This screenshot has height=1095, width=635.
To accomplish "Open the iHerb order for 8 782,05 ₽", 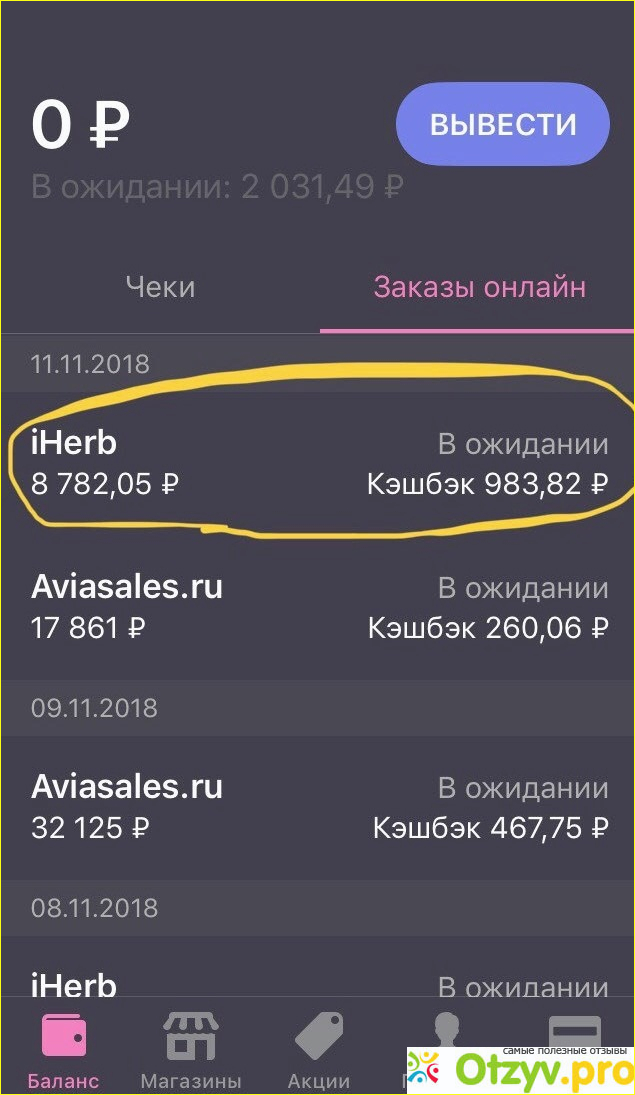I will coord(318,465).
